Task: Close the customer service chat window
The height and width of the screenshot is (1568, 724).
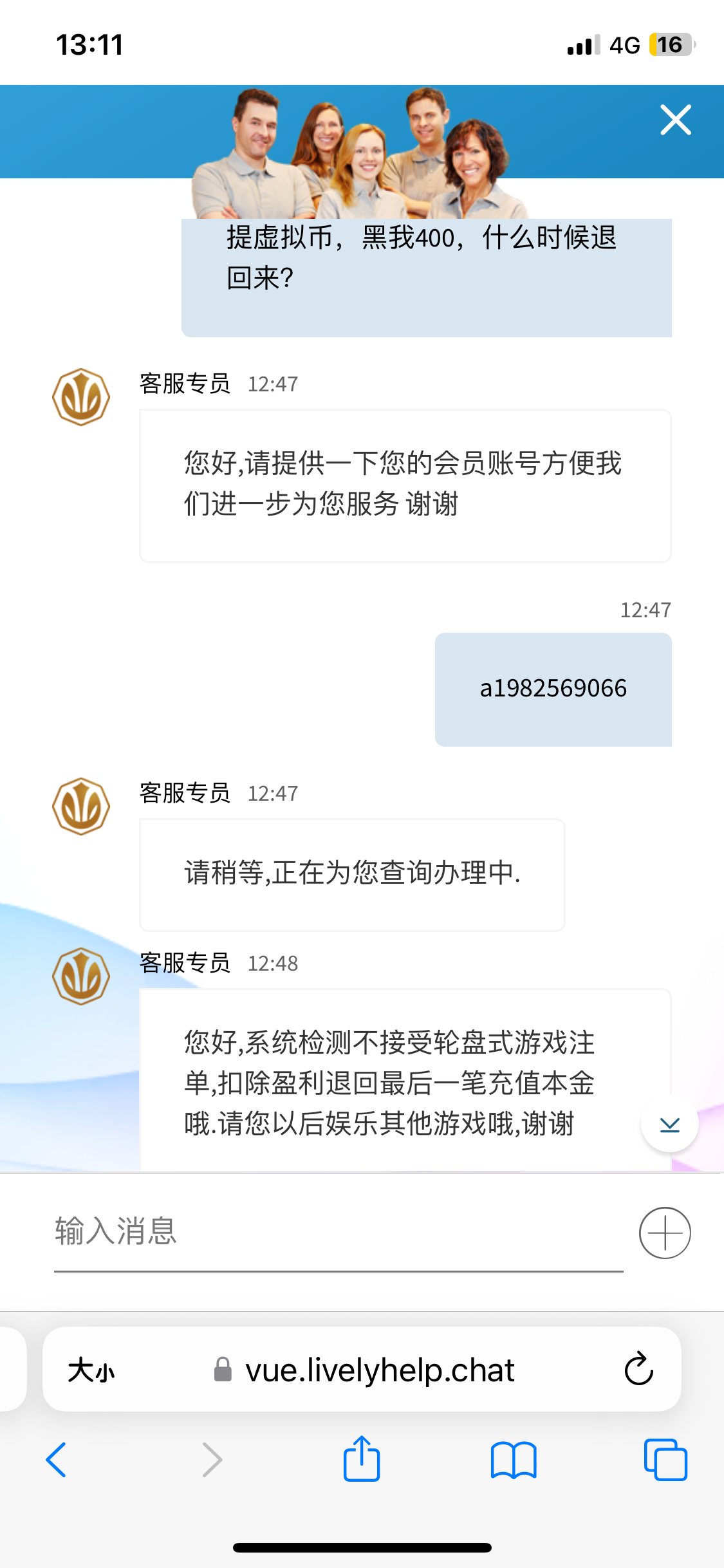Action: pyautogui.click(x=675, y=120)
